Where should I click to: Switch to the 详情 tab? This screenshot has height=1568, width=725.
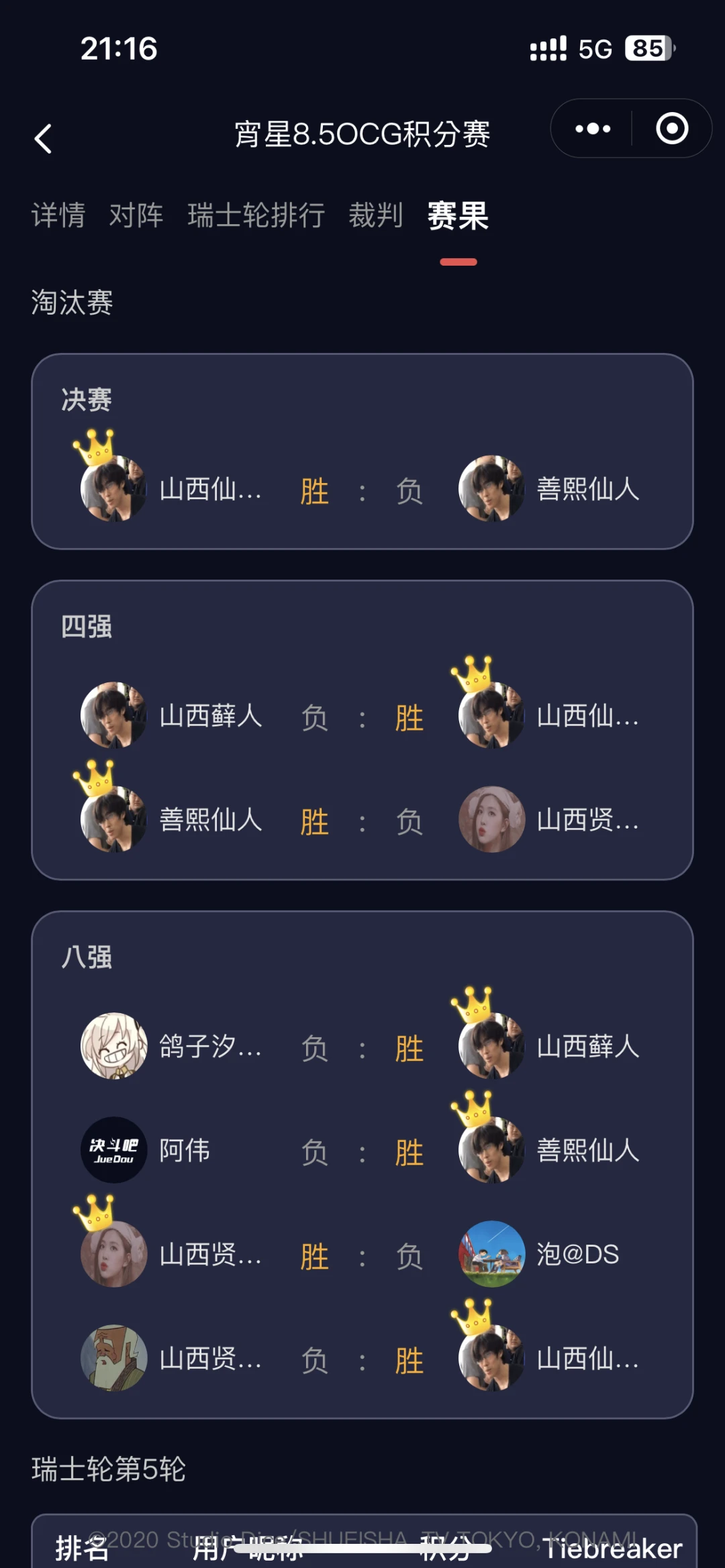click(x=58, y=216)
